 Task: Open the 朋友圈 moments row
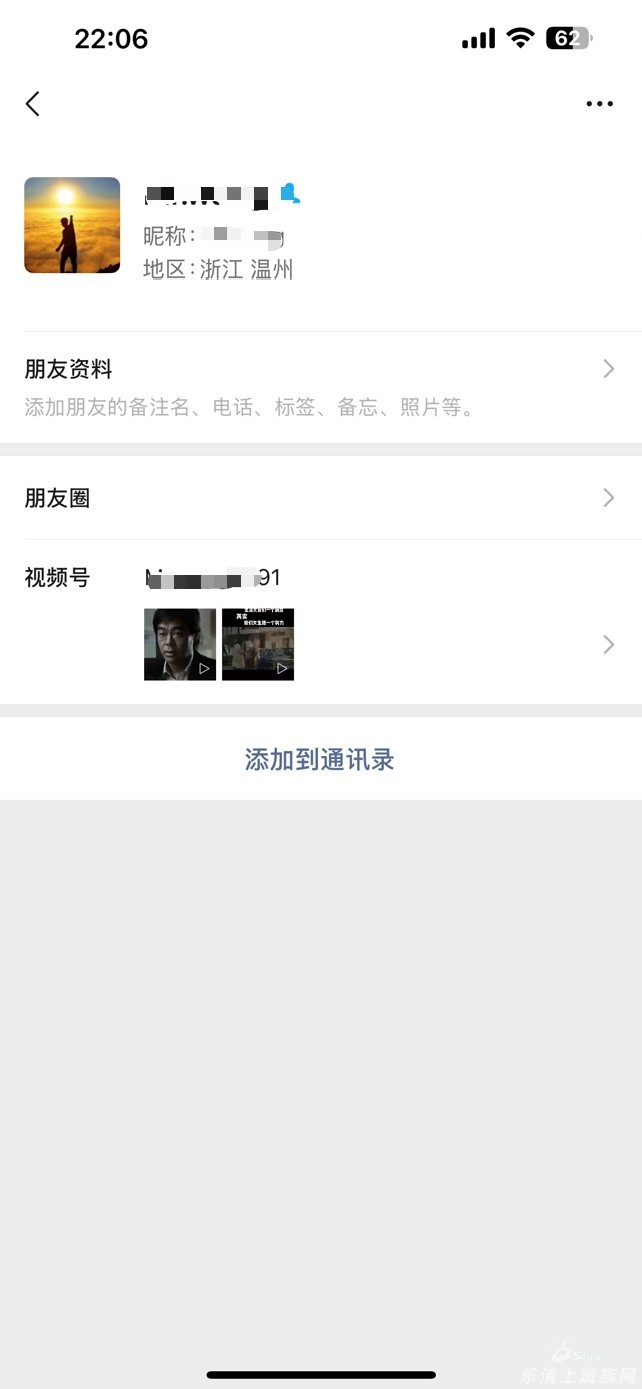pos(320,498)
